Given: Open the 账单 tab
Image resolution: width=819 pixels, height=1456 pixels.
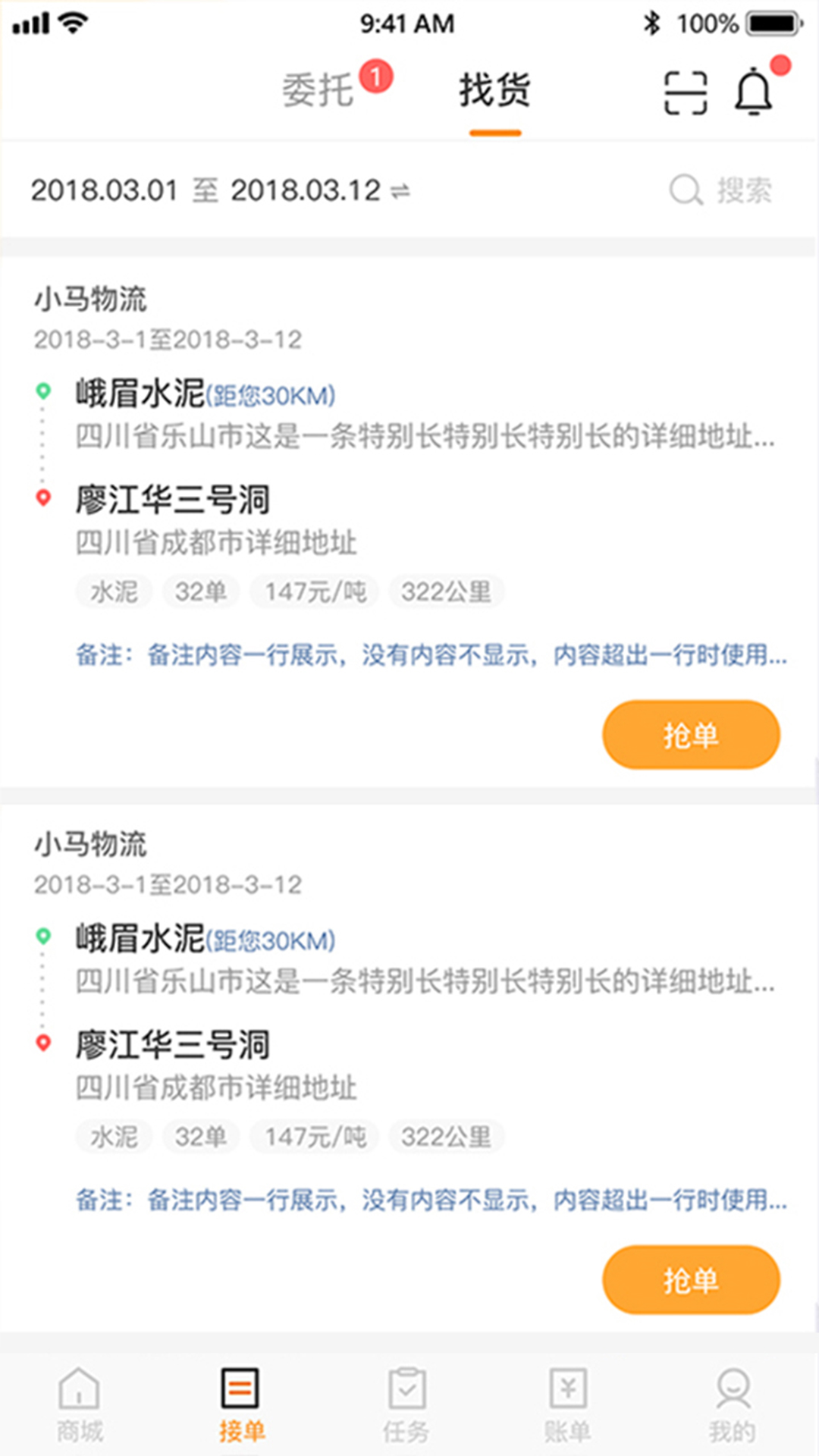Looking at the screenshot, I should (x=568, y=1404).
